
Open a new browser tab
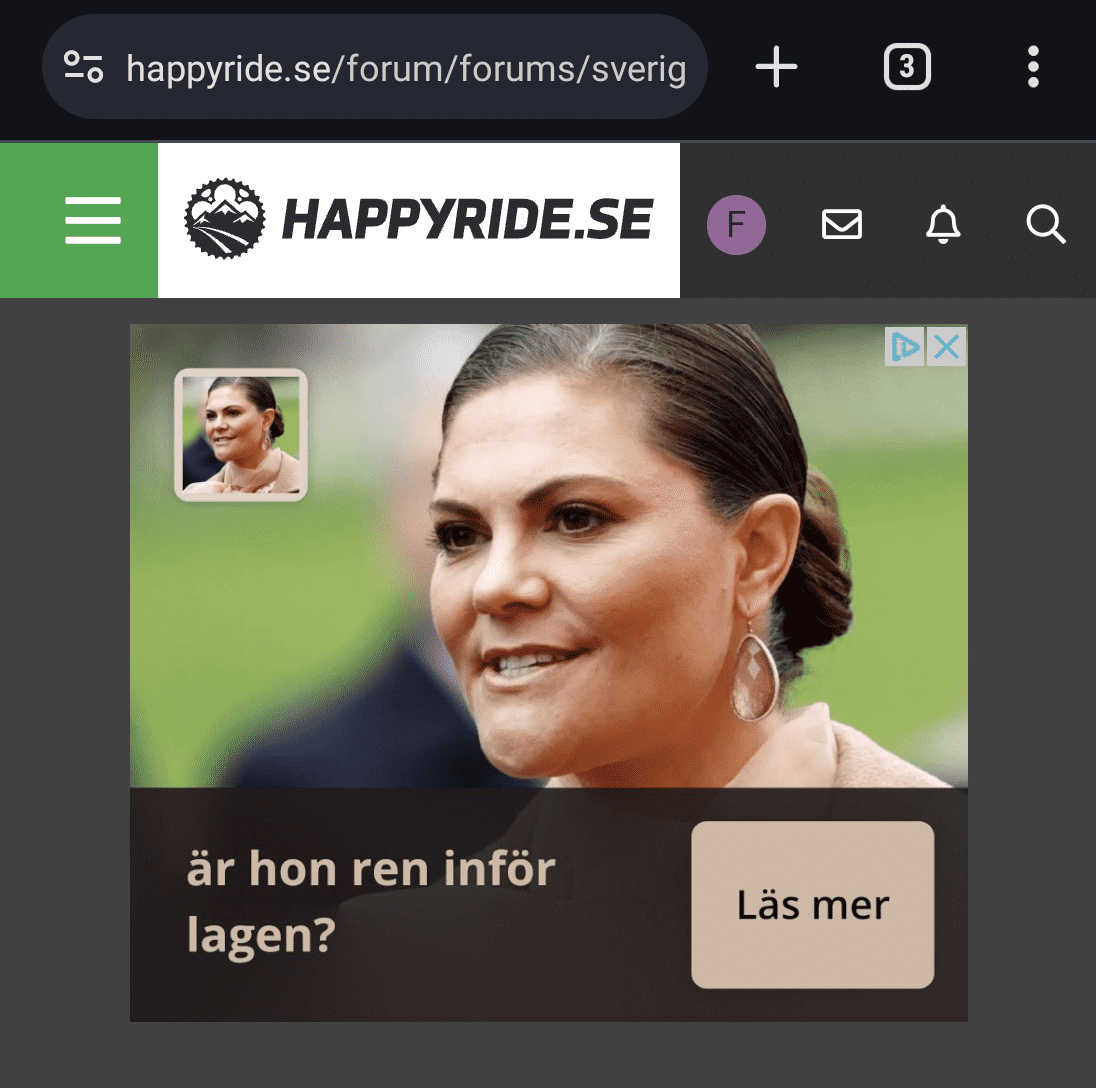pyautogui.click(x=776, y=68)
